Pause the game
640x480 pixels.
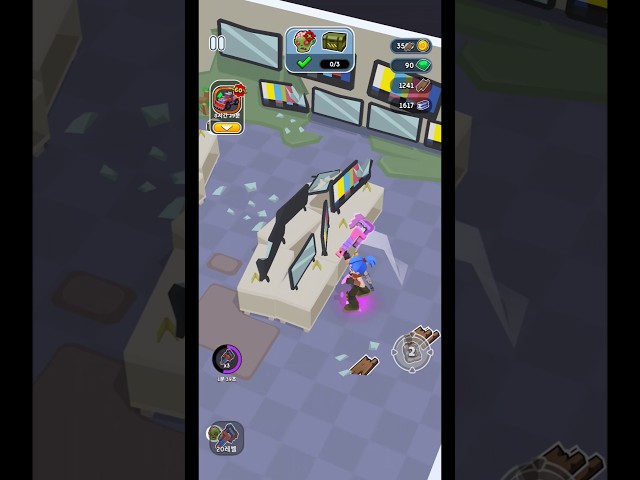(217, 43)
